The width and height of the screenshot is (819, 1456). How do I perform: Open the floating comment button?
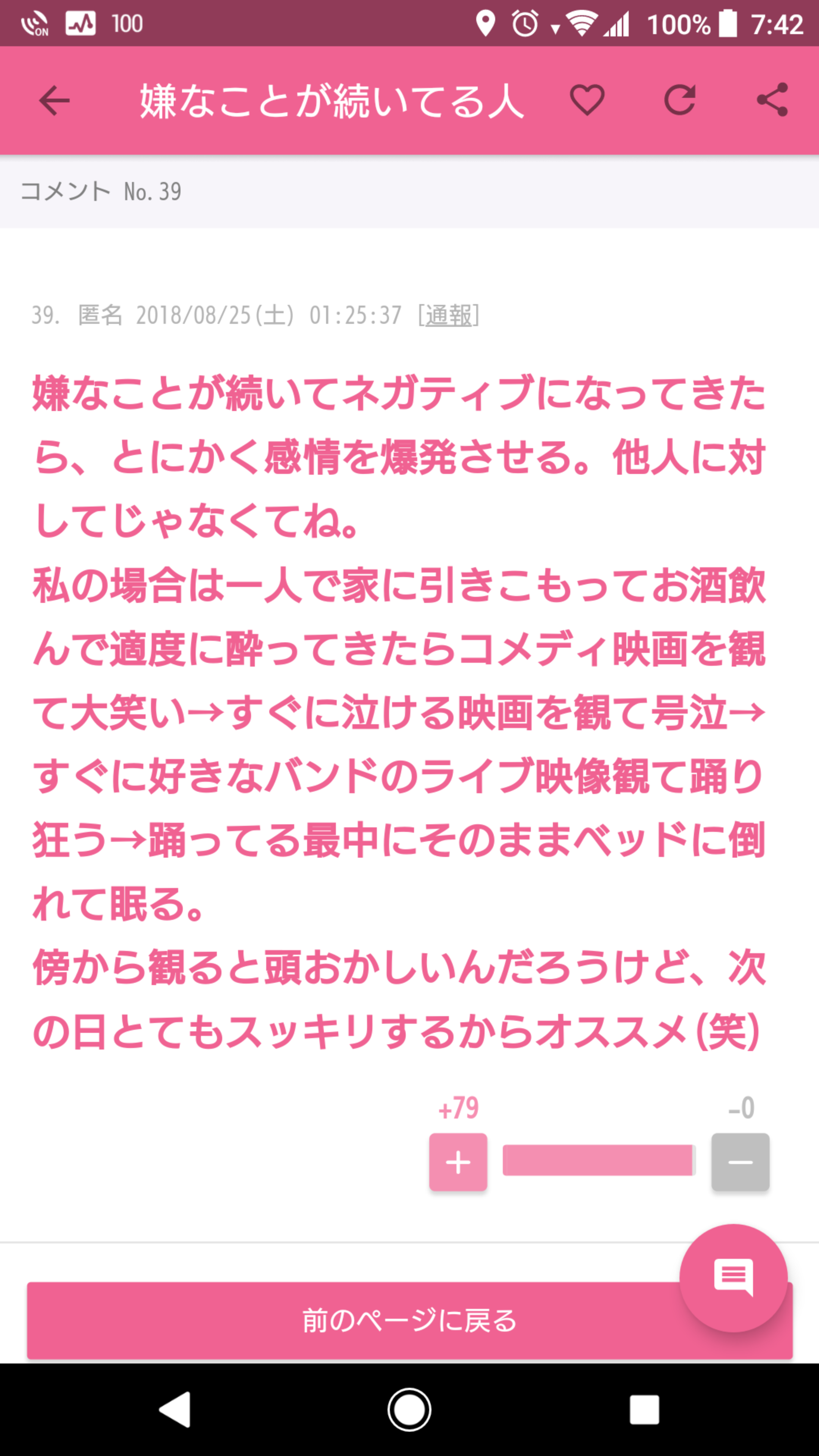pos(733,1278)
